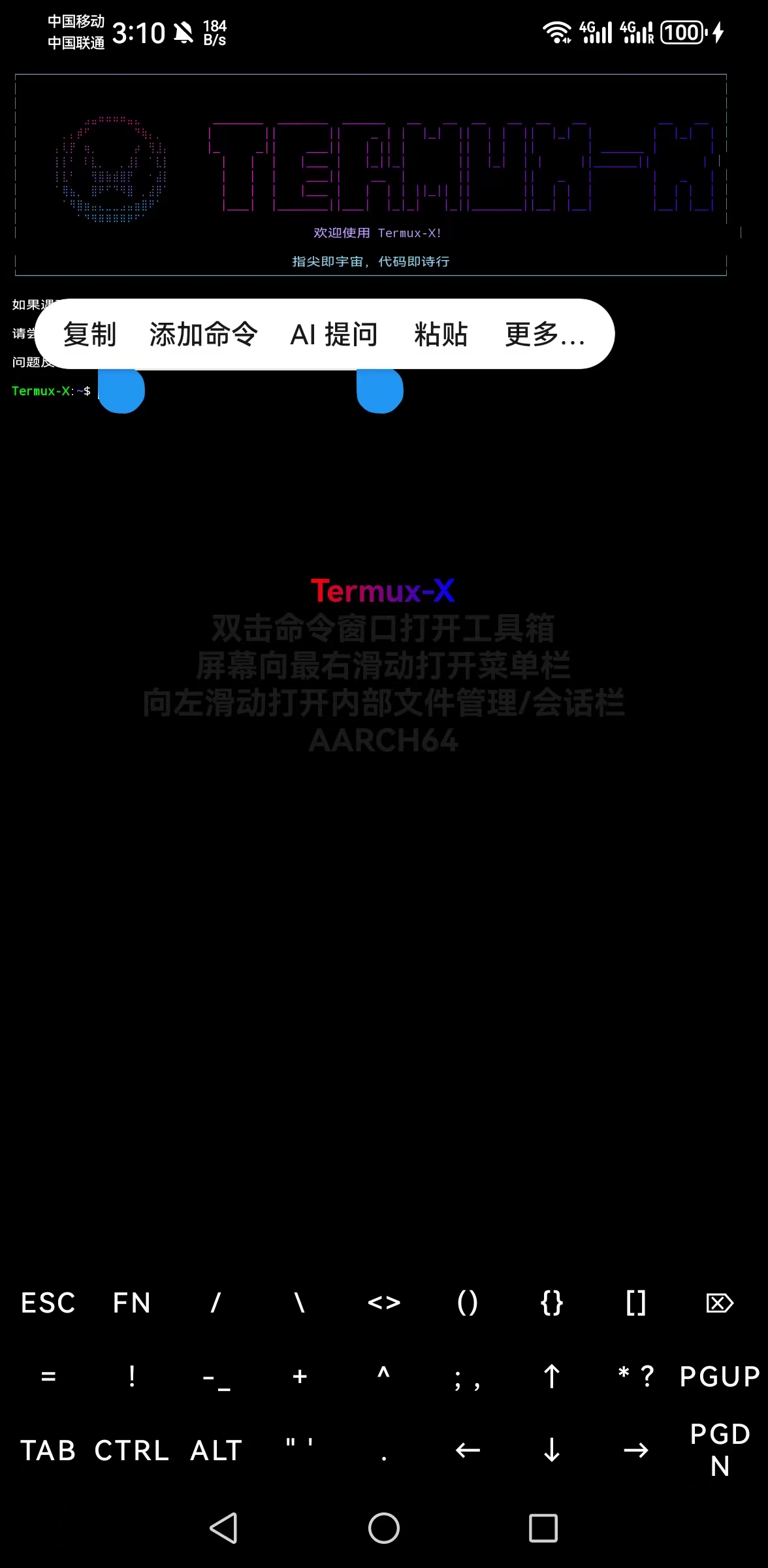Select AI 提问 option
The height and width of the screenshot is (1568, 768).
334,335
